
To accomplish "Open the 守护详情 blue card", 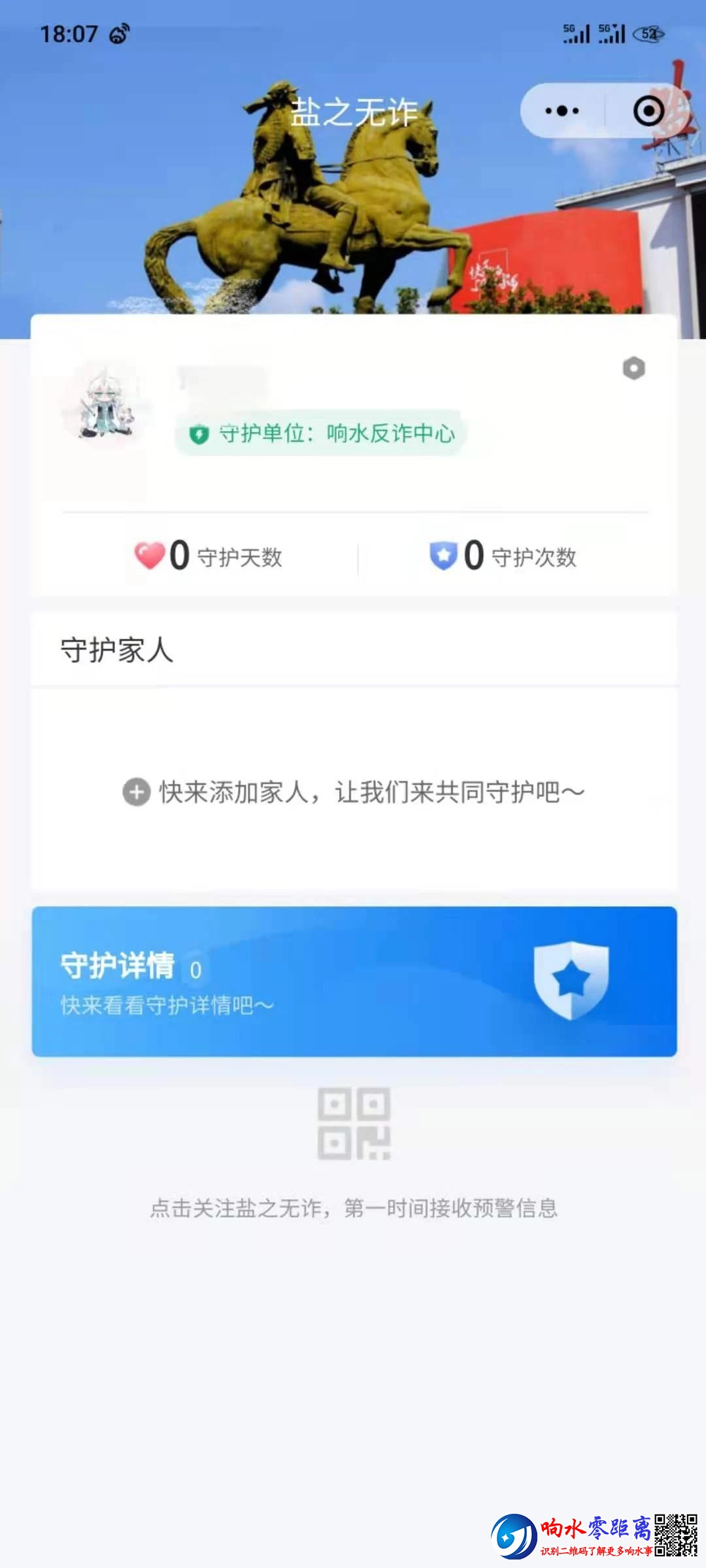I will (354, 981).
